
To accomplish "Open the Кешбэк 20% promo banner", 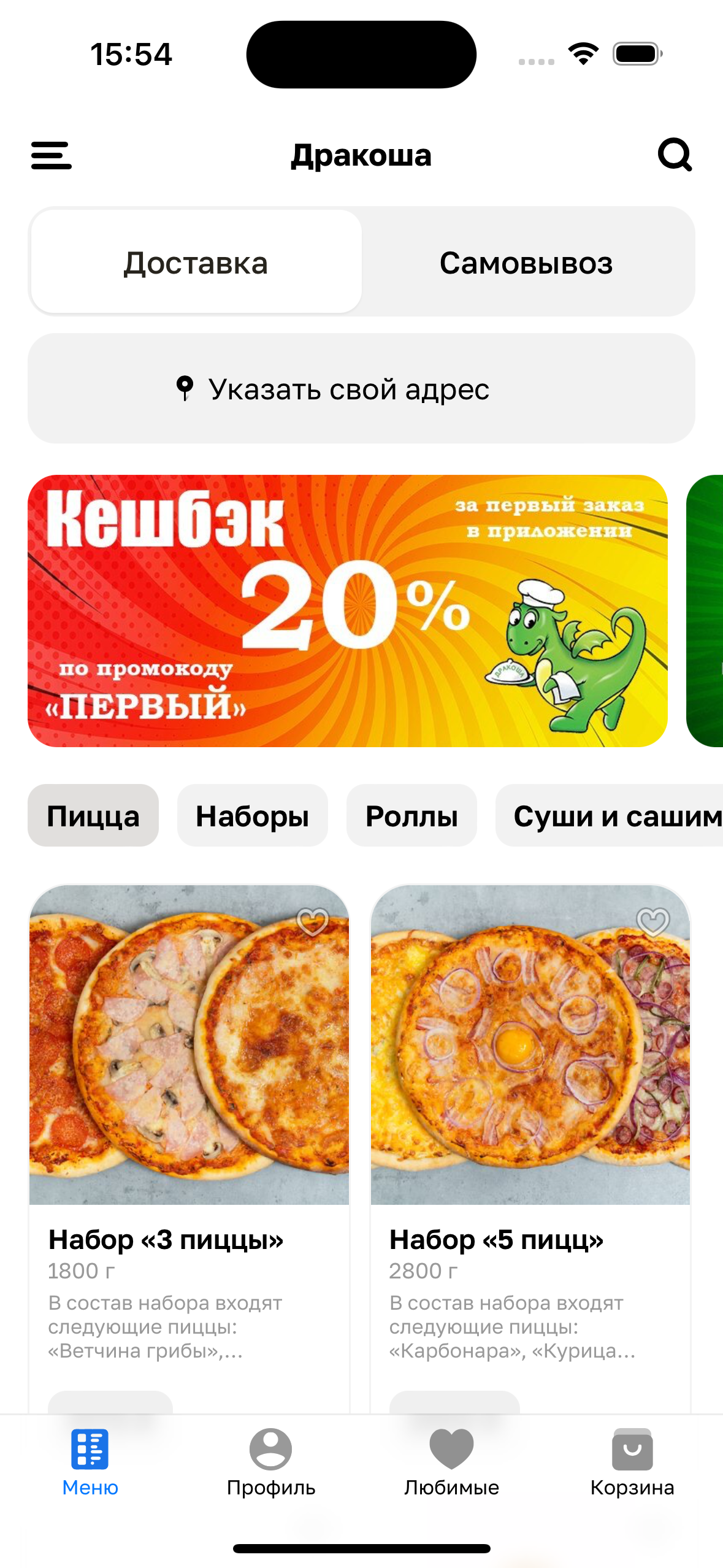I will tap(347, 610).
